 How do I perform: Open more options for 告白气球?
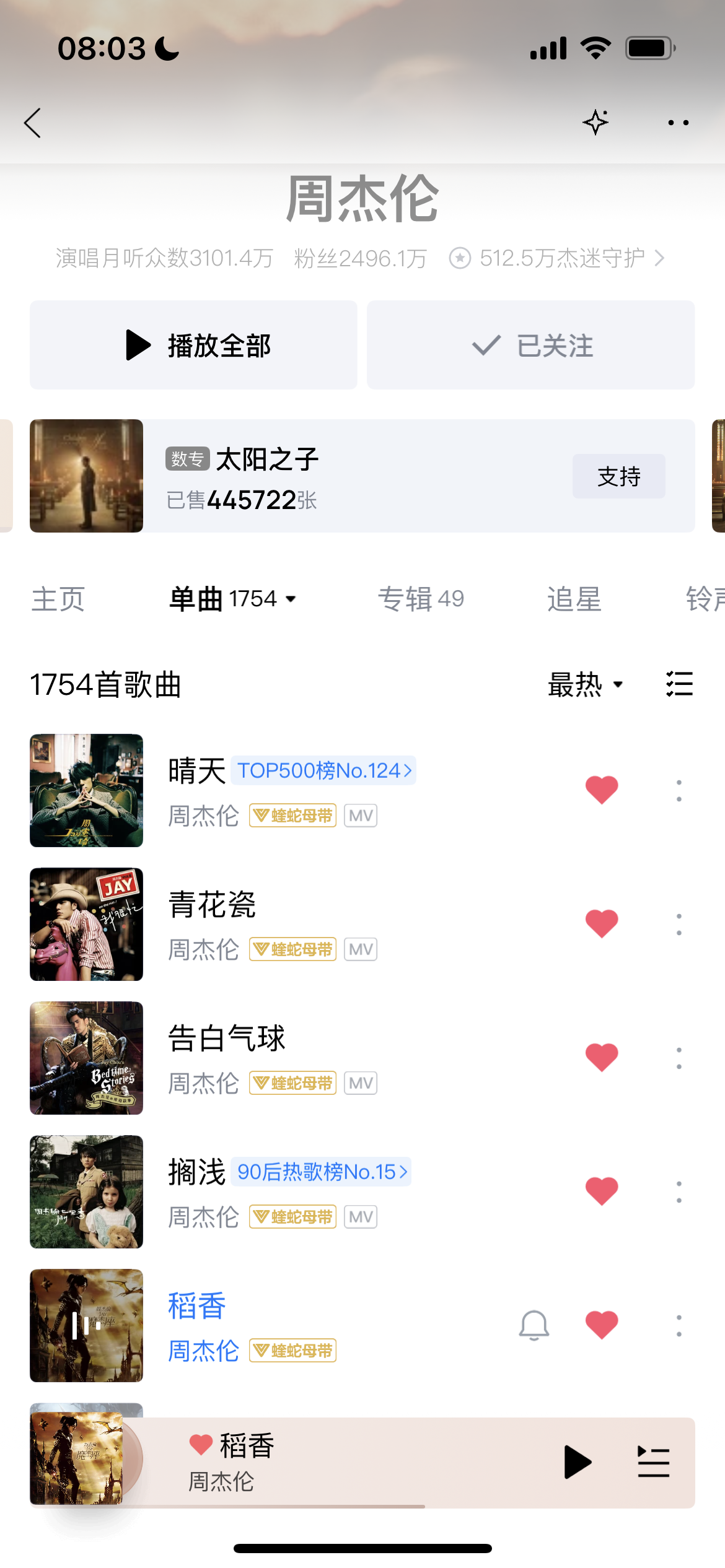click(x=679, y=1058)
